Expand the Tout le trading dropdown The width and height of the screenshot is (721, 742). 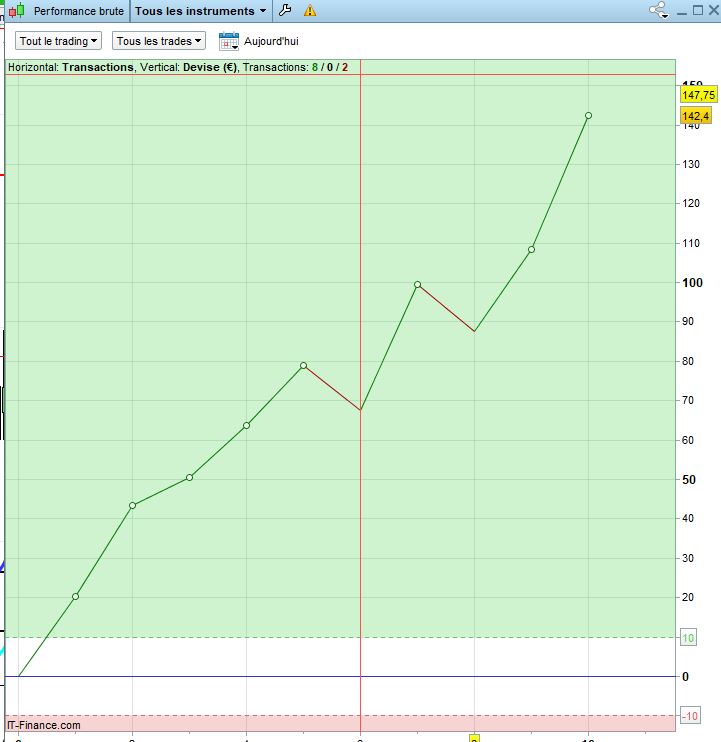pyautogui.click(x=59, y=41)
